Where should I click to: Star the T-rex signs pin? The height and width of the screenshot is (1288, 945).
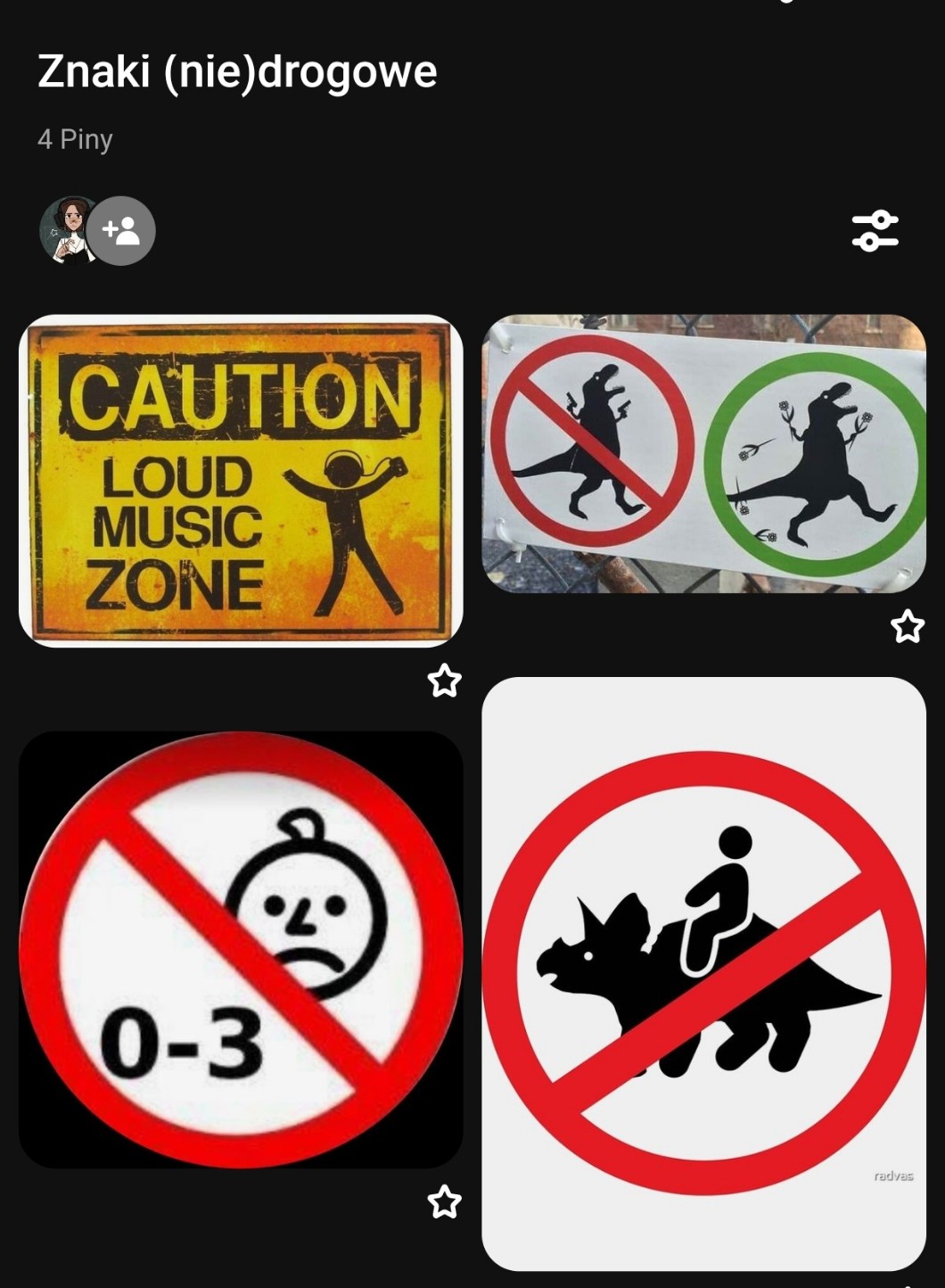[x=908, y=626]
